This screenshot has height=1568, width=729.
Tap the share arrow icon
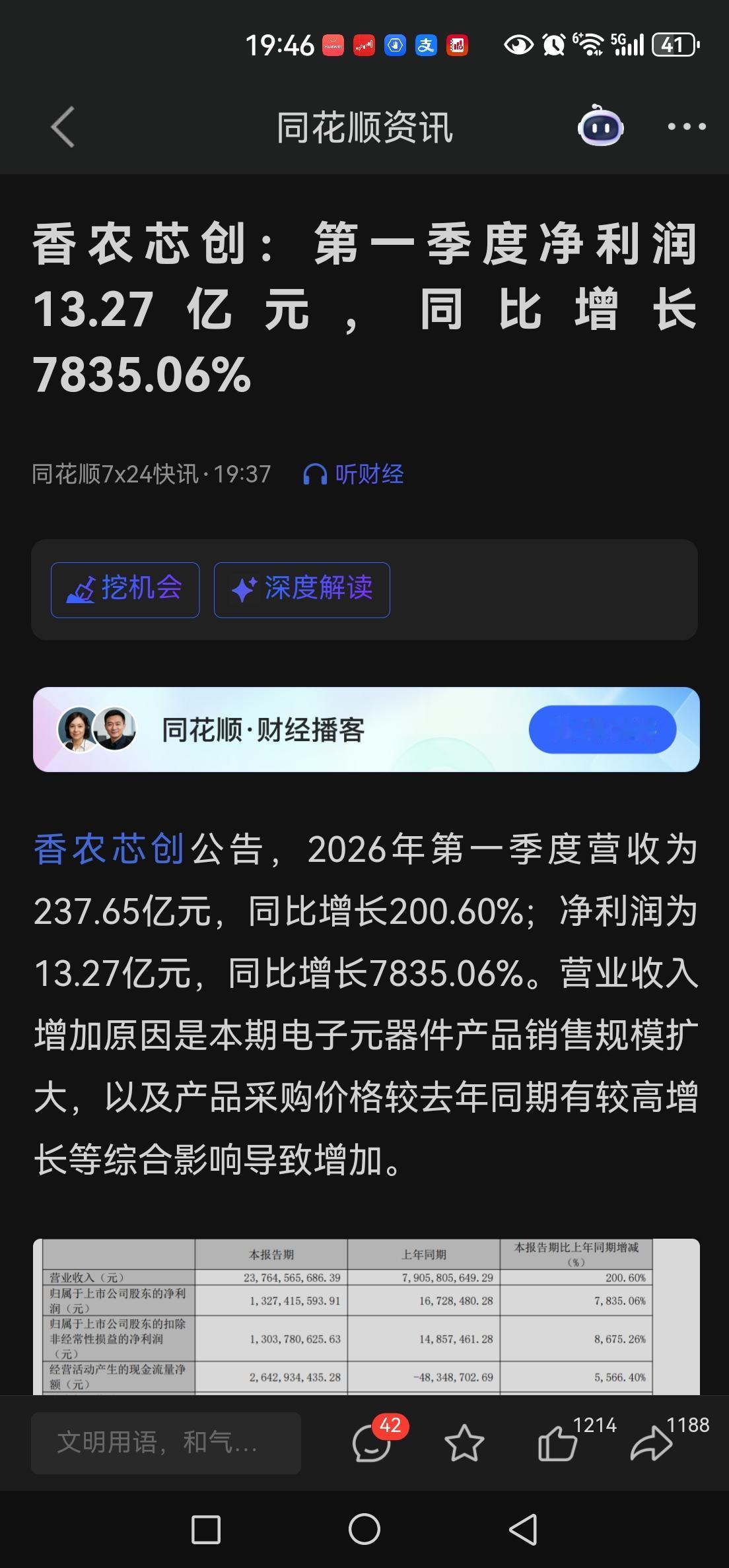[652, 1443]
